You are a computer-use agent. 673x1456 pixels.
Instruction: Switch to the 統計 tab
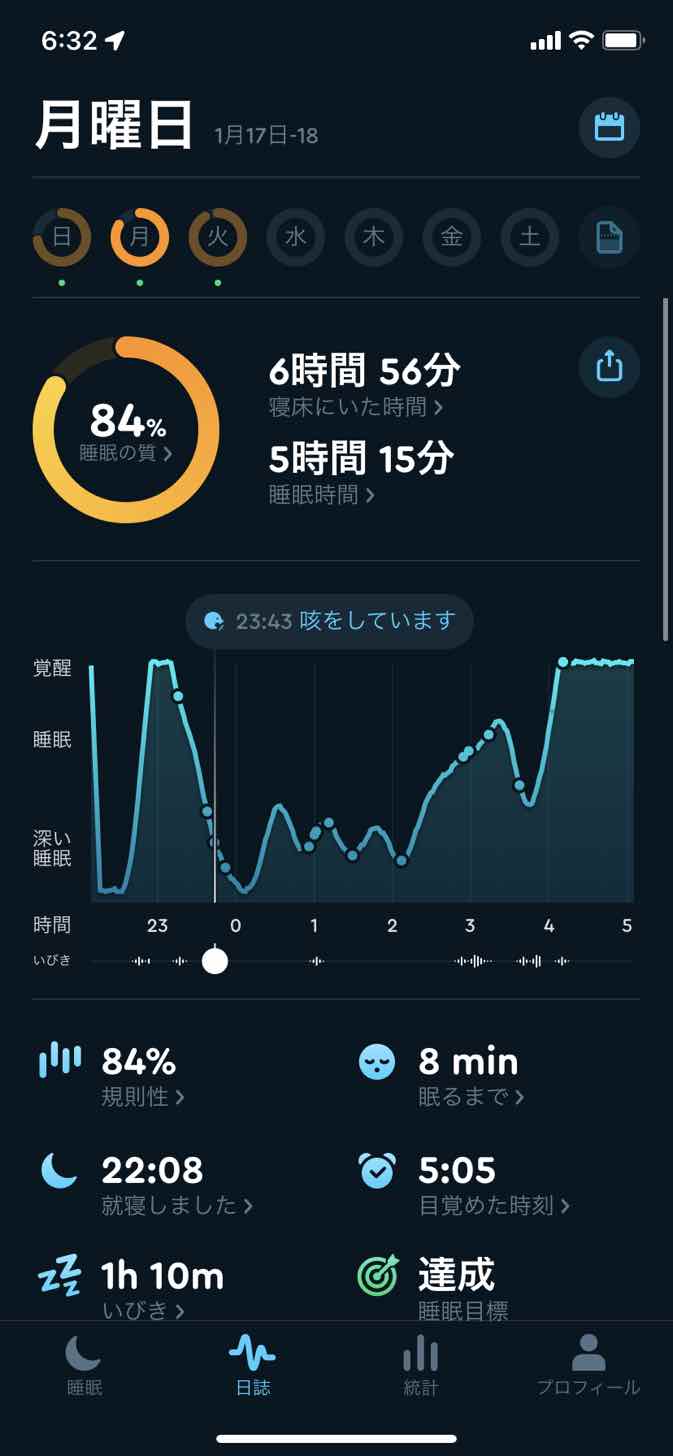coord(420,1365)
